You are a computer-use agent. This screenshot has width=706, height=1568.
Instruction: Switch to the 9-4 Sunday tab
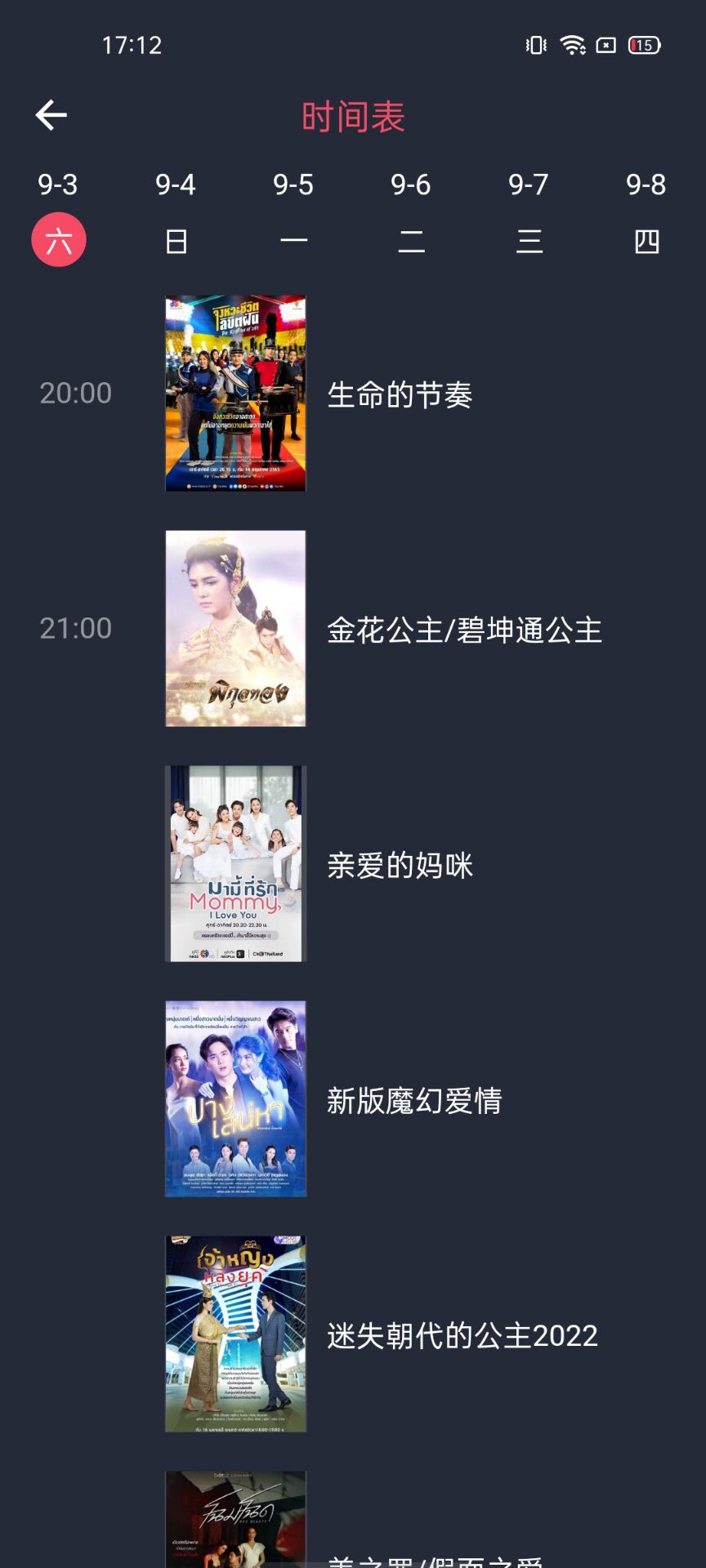coord(176,214)
